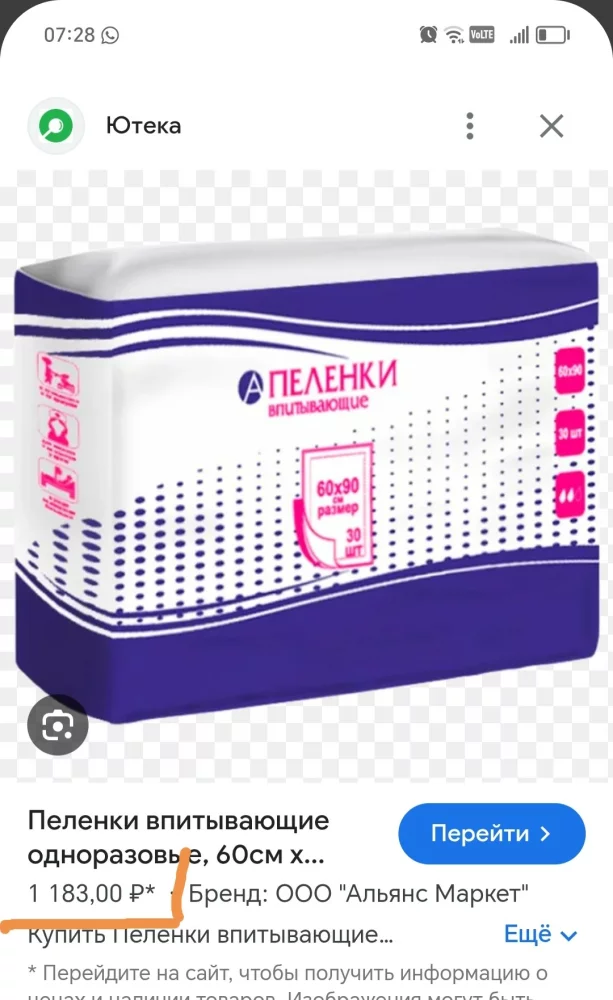Expand details with Ещё
Image resolution: width=613 pixels, height=1000 pixels.
(540, 935)
